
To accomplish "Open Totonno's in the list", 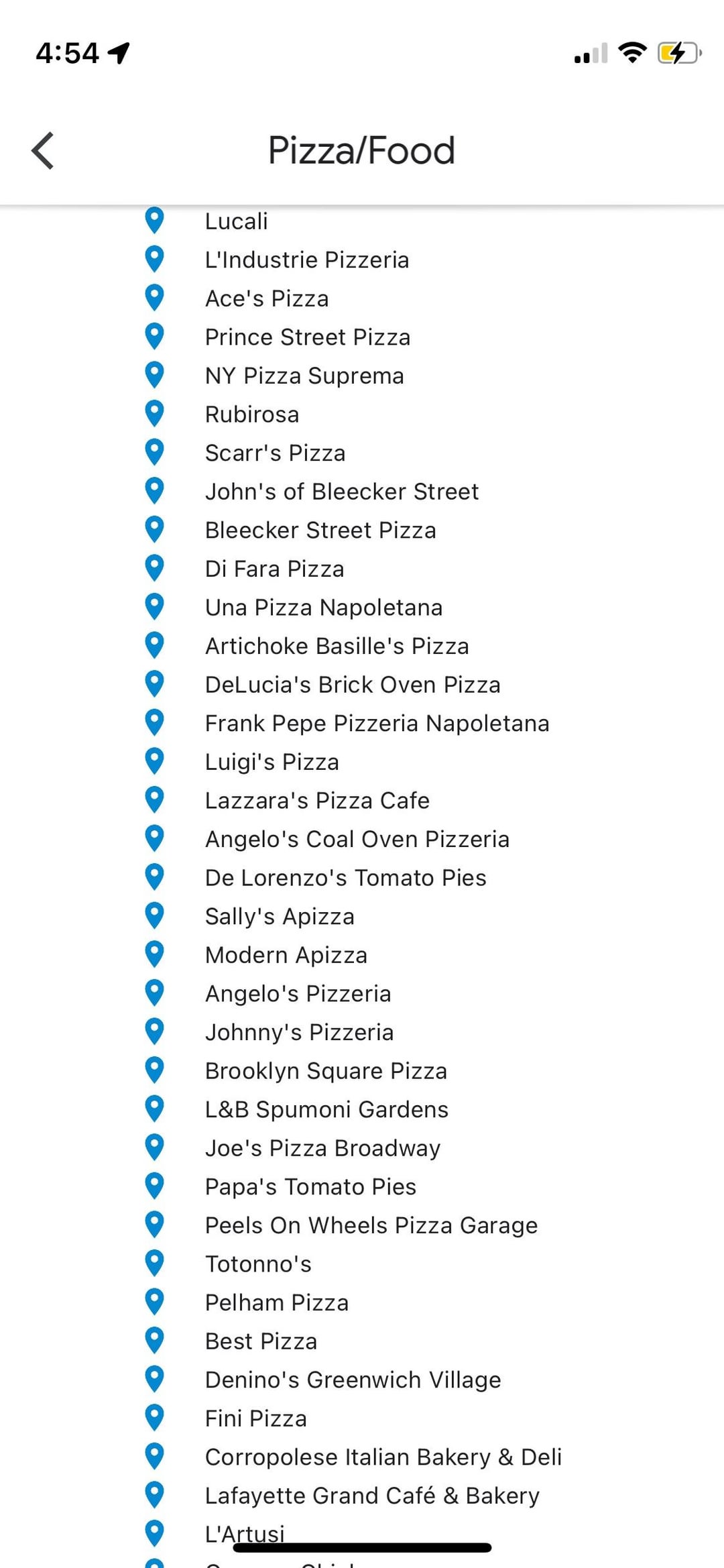I will coord(258,1264).
